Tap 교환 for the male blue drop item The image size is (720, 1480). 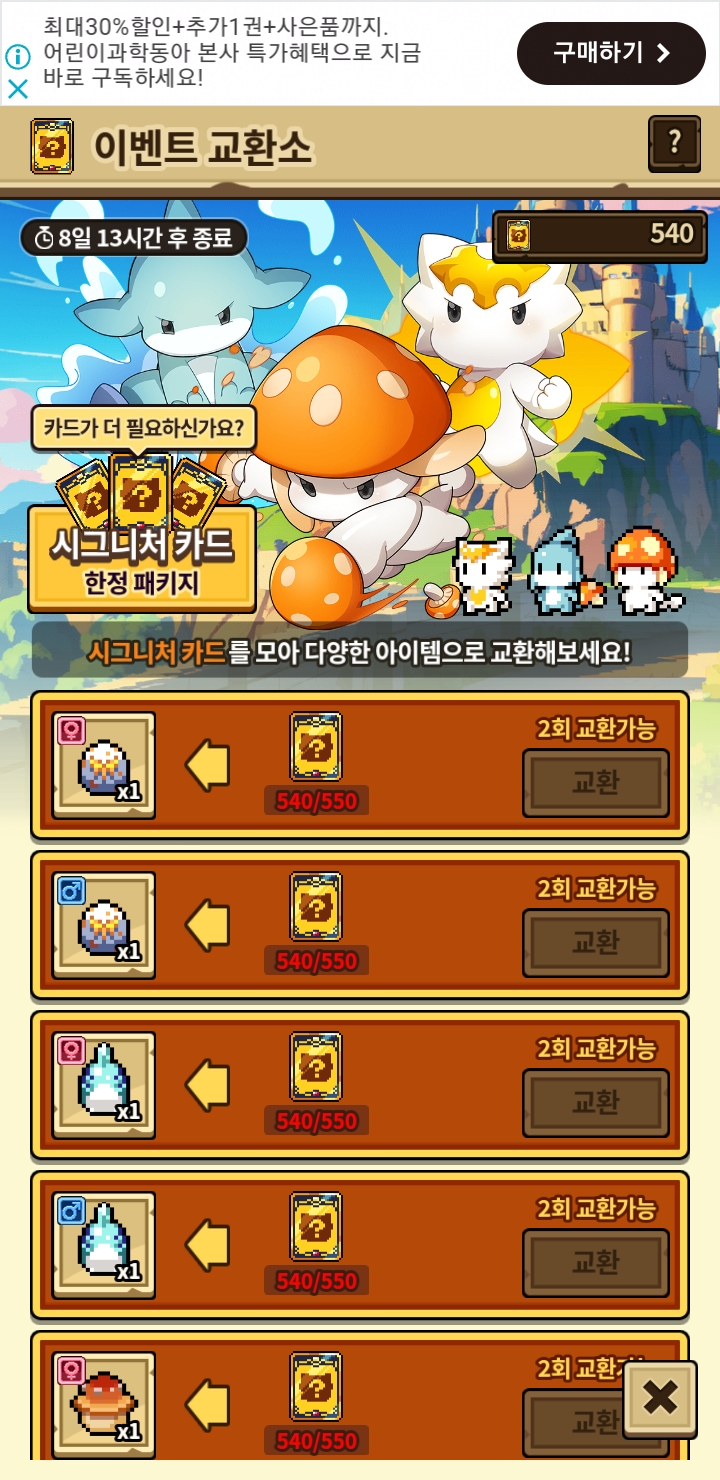tap(596, 1263)
